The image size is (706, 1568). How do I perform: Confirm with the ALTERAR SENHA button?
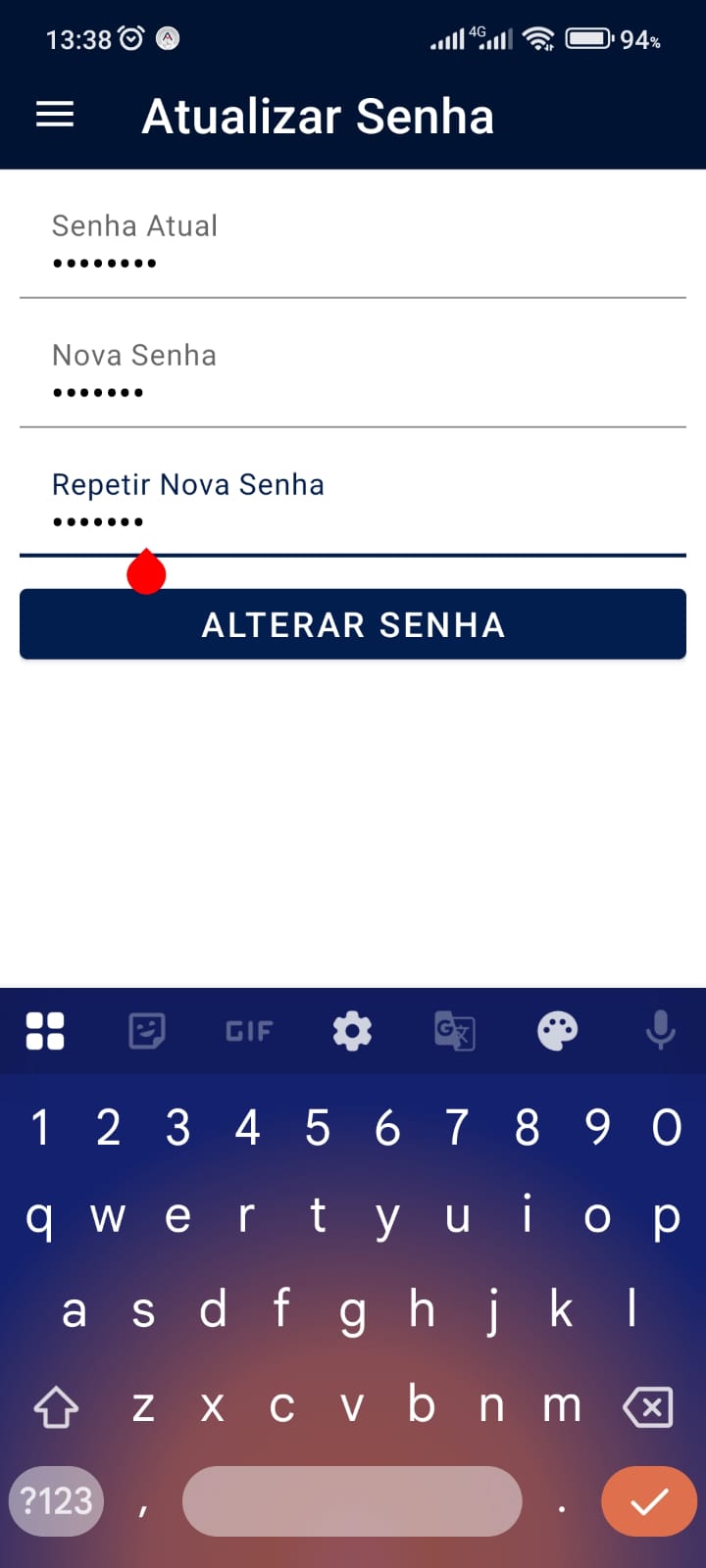[x=353, y=624]
